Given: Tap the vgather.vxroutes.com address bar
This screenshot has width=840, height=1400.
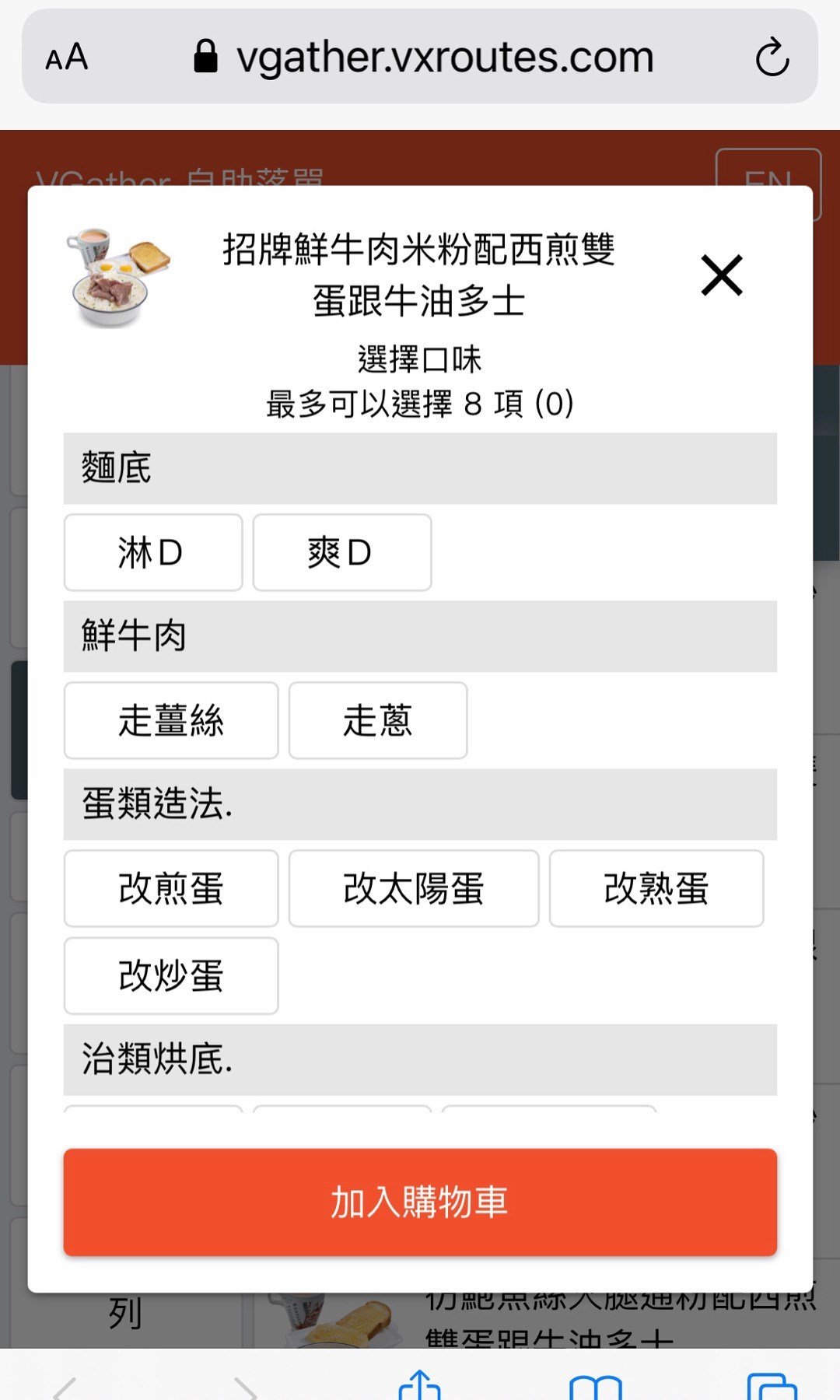Looking at the screenshot, I should [424, 57].
